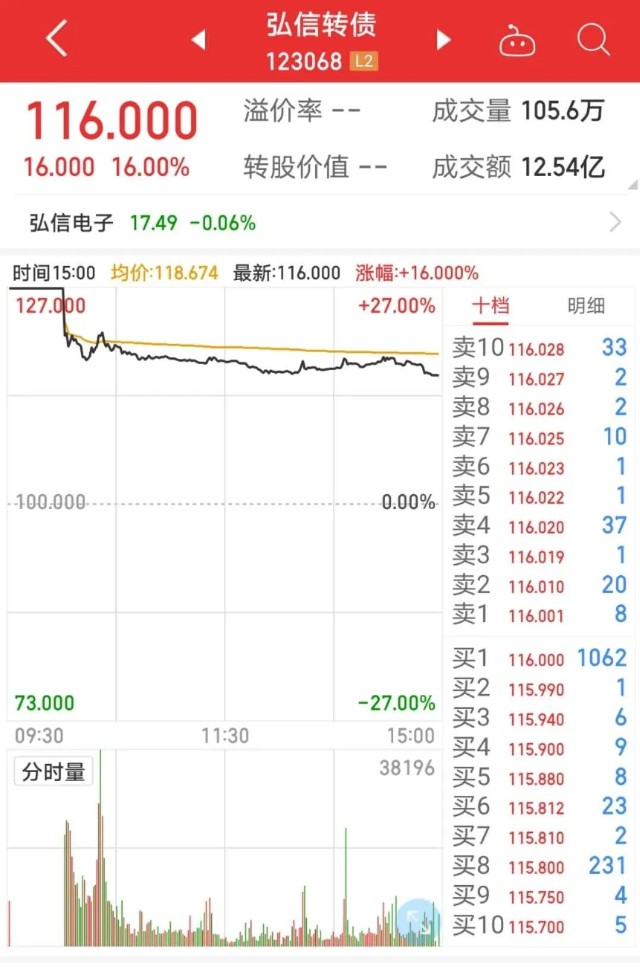This screenshot has width=640, height=969.
Task: Select the 买1 116.000 order row
Action: tap(540, 659)
